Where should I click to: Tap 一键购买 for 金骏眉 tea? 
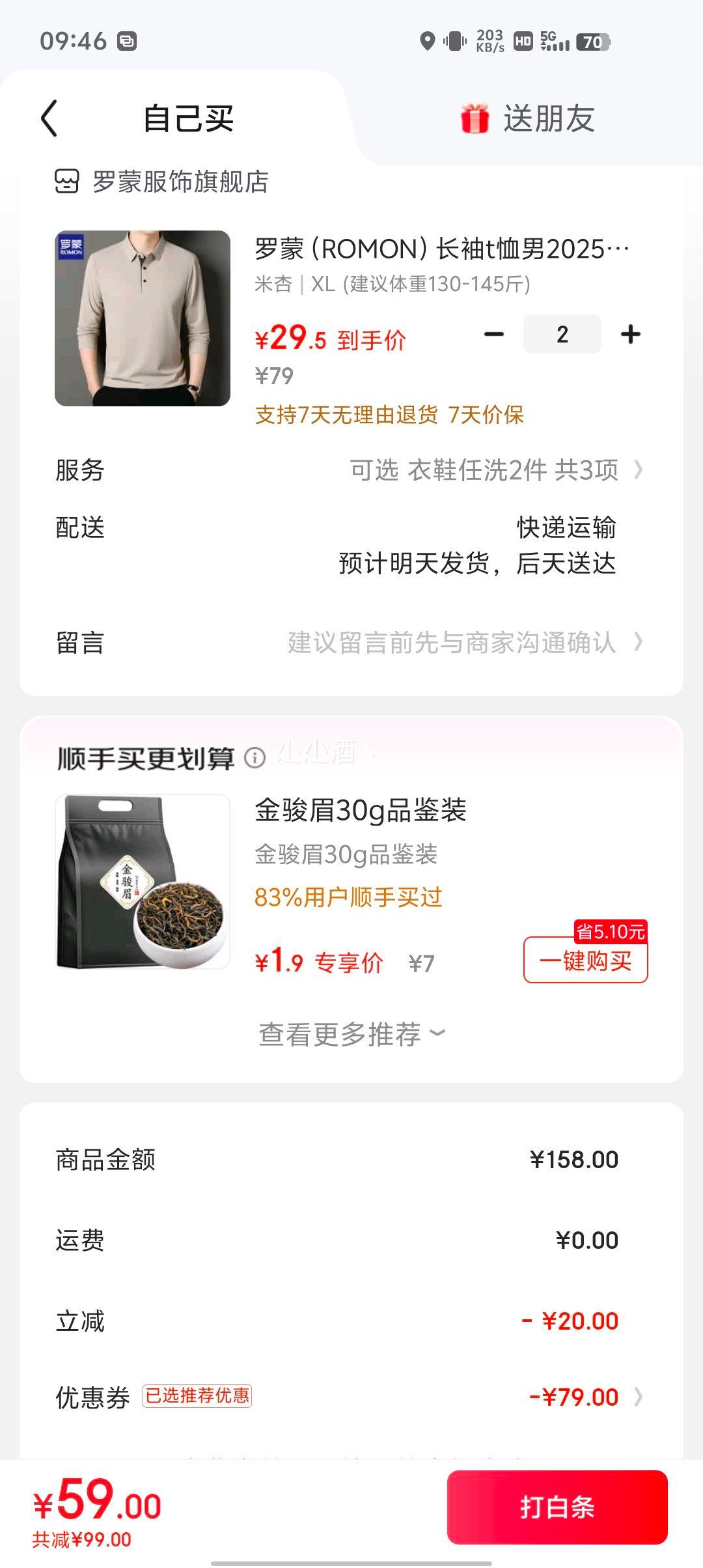coord(585,960)
